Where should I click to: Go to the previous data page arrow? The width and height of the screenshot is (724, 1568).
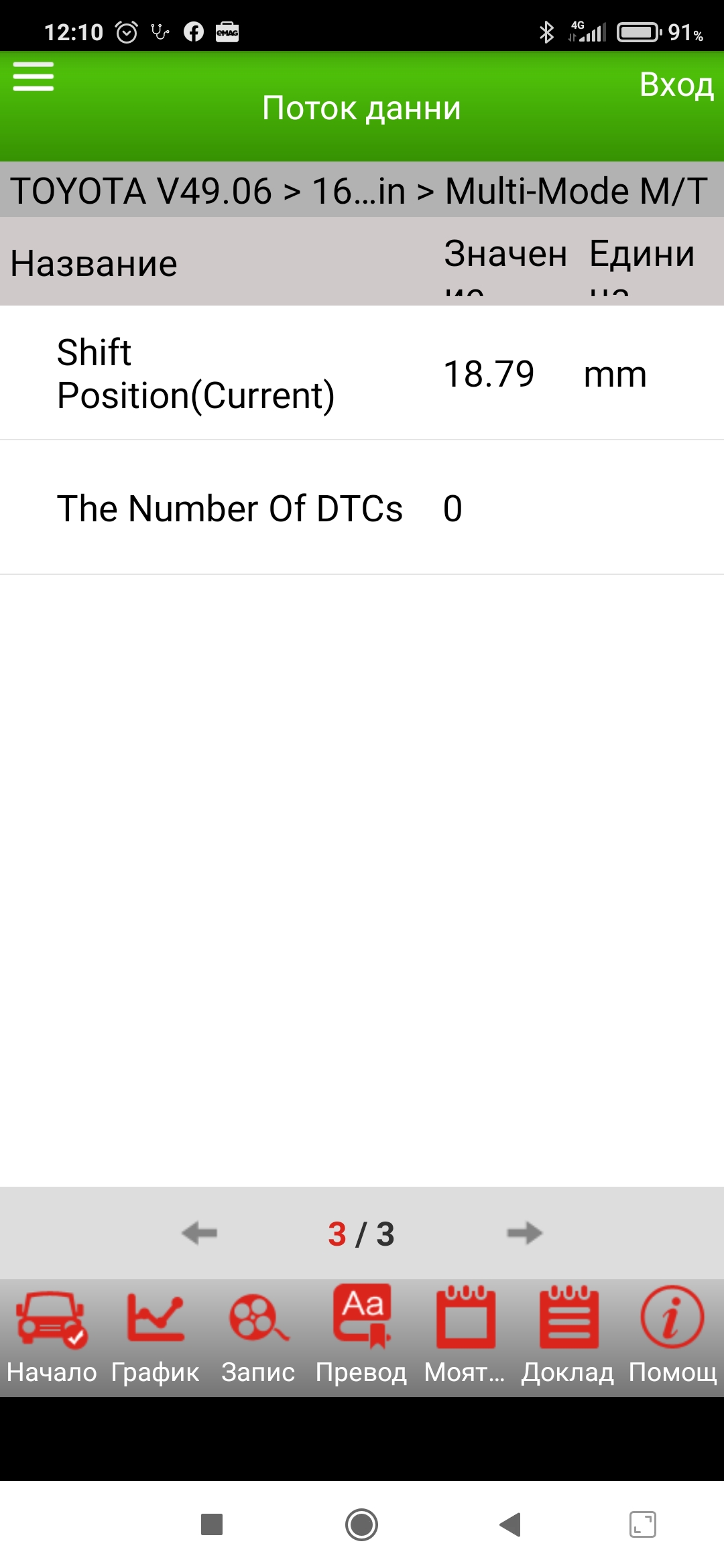point(200,1233)
